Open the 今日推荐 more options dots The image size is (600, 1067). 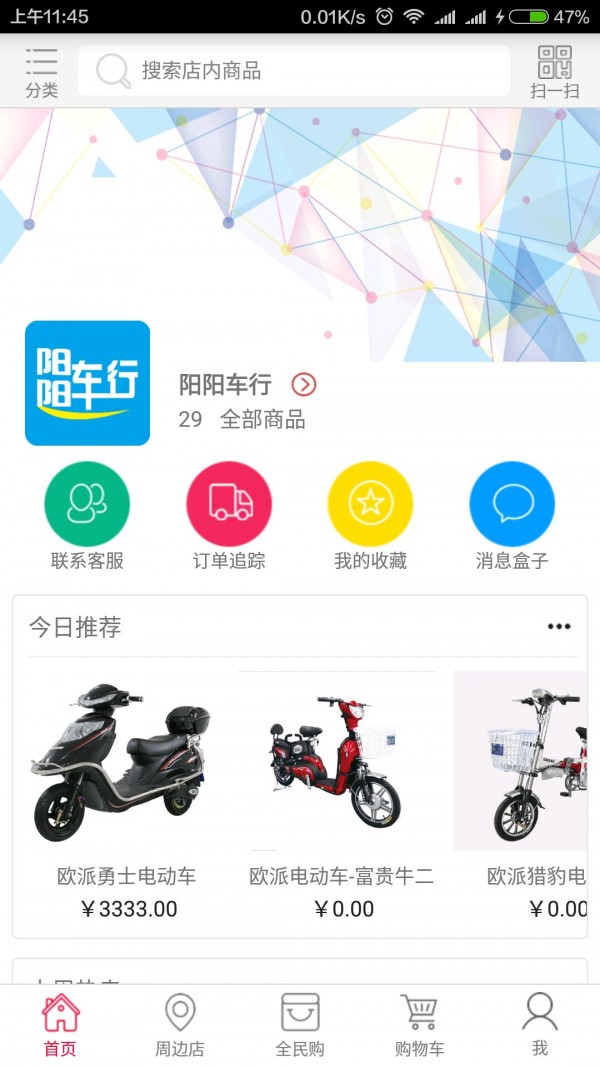pos(558,627)
